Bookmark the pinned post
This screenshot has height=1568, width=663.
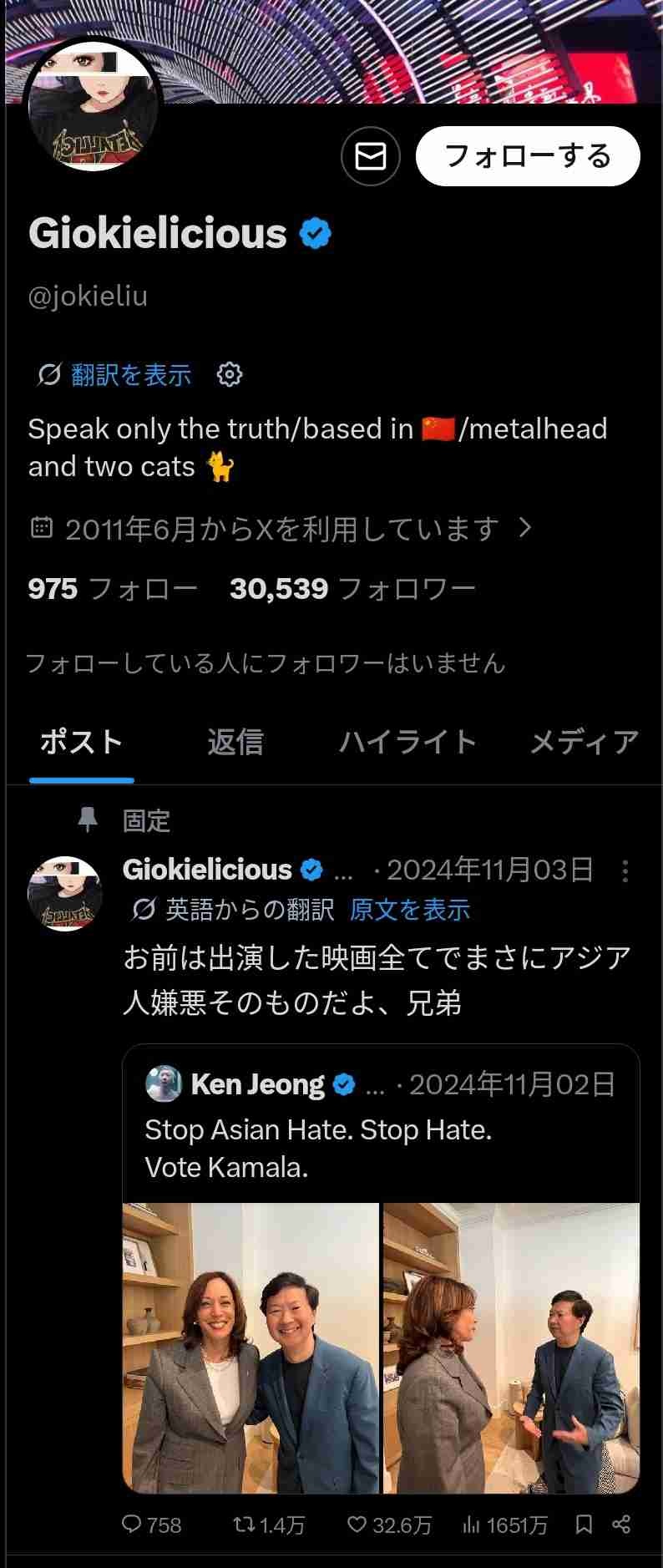tap(584, 1525)
